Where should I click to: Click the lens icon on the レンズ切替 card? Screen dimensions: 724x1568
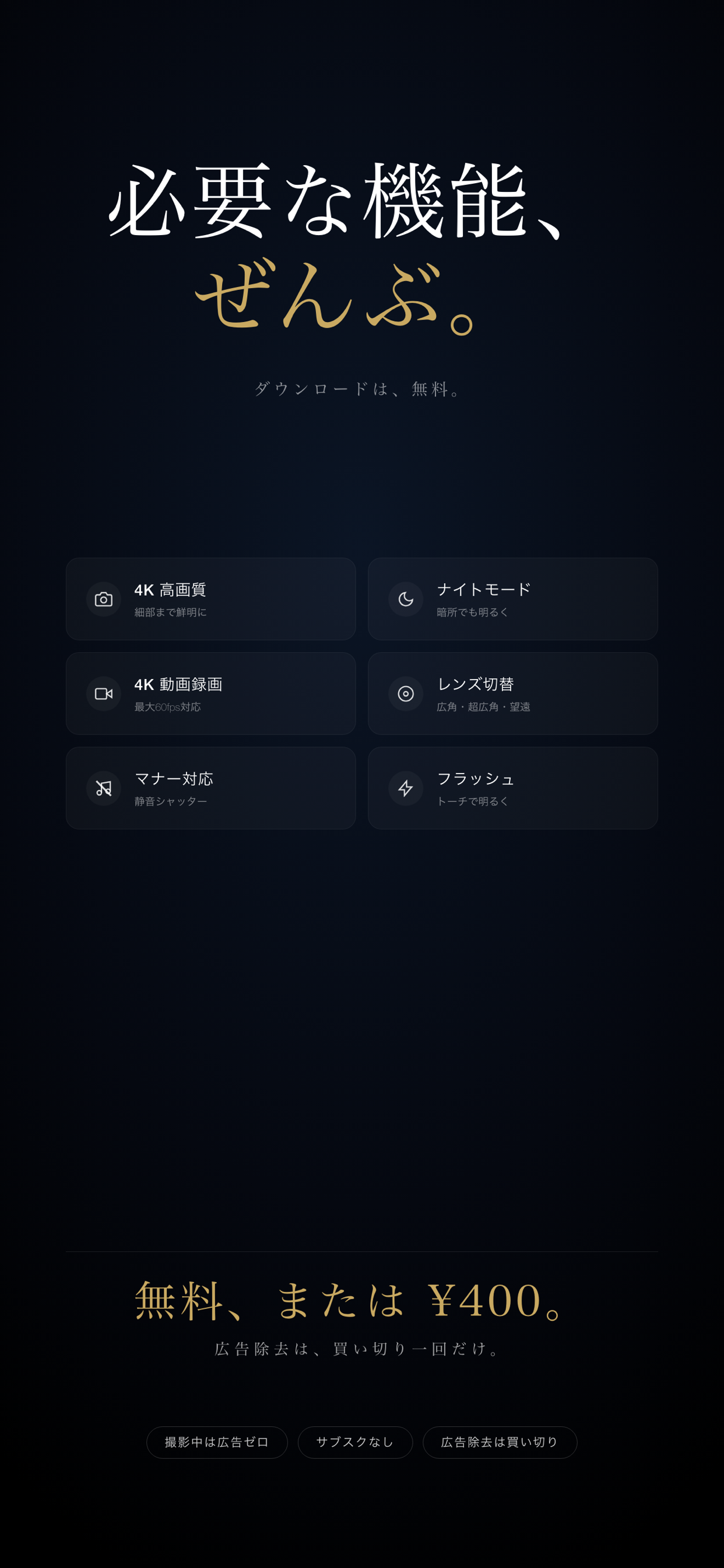click(406, 694)
